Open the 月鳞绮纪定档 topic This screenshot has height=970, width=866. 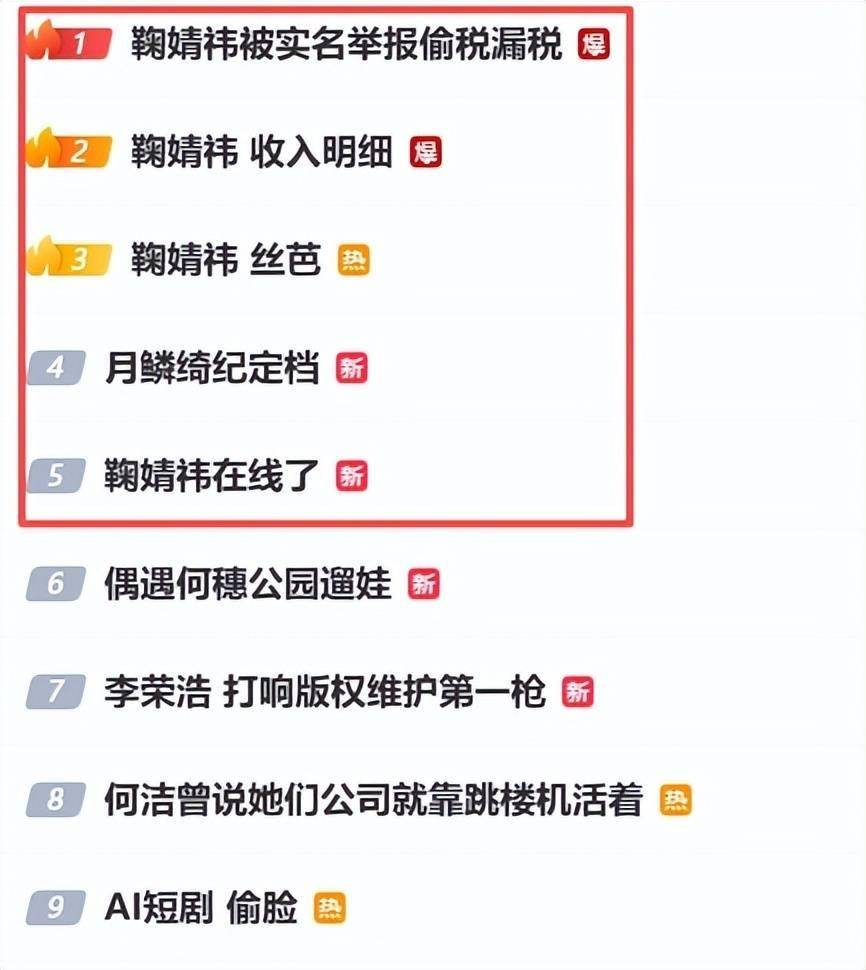[x=211, y=368]
